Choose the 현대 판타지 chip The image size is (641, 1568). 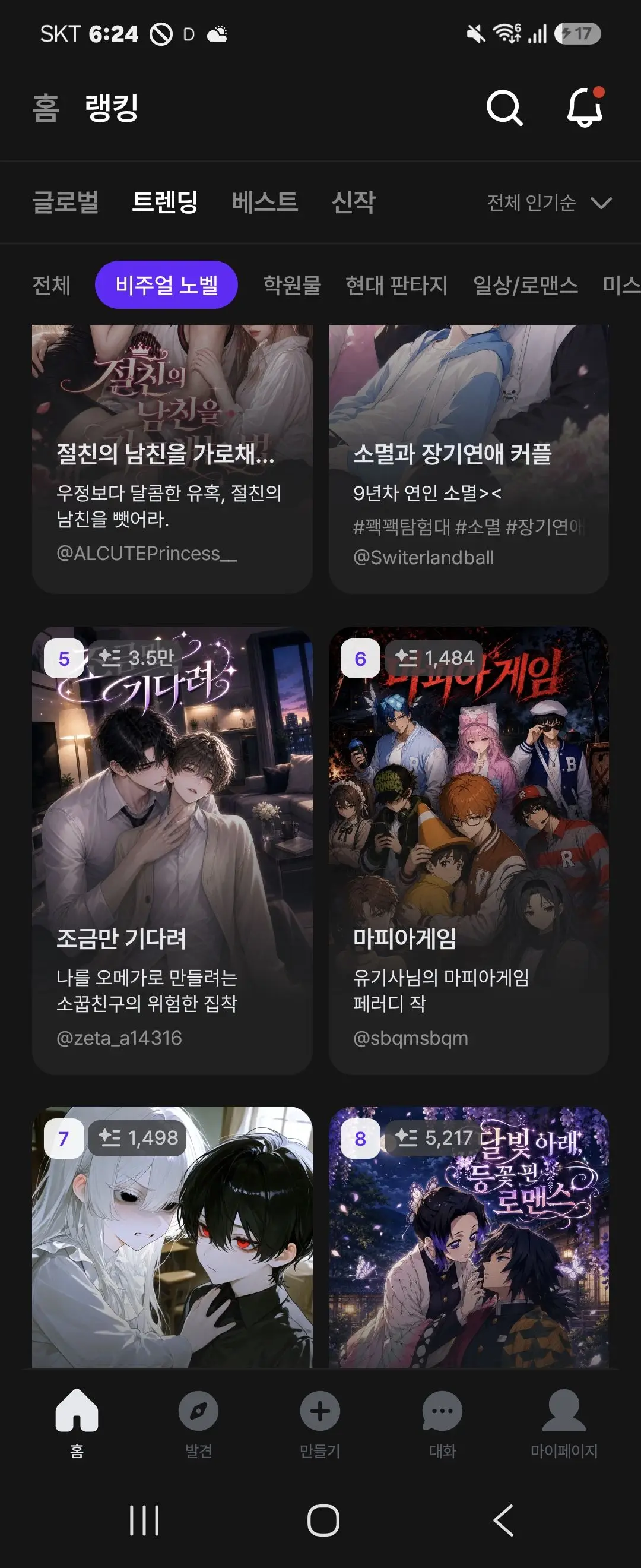[396, 285]
